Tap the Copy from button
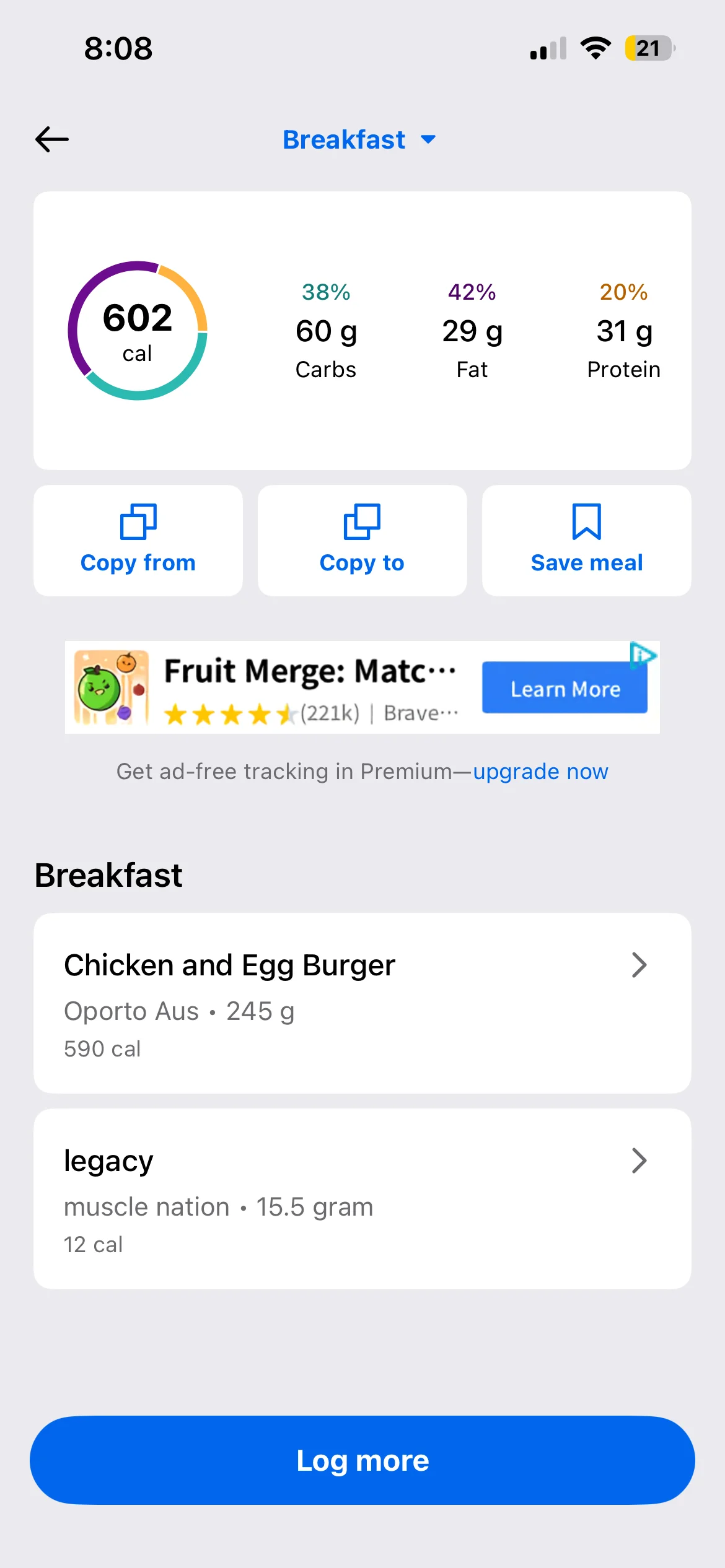This screenshot has height=1568, width=725. (x=138, y=540)
